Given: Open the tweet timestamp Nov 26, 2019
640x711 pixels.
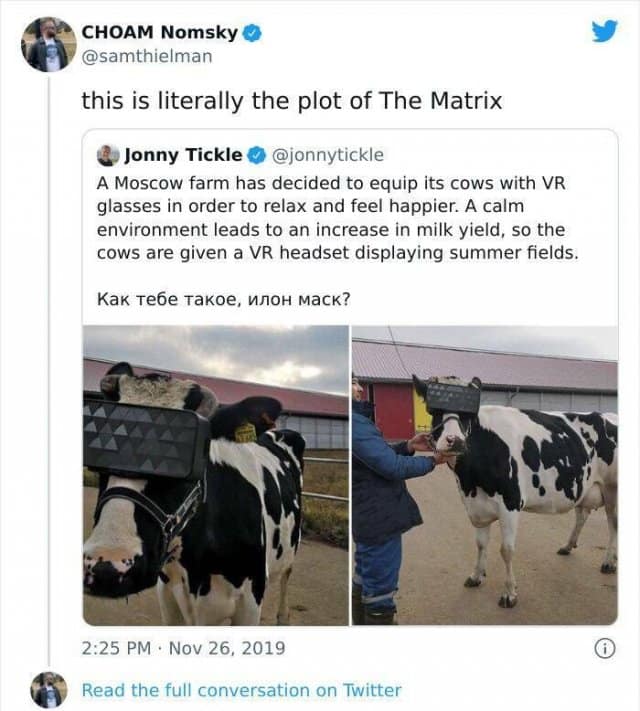Looking at the screenshot, I should pyautogui.click(x=183, y=648).
